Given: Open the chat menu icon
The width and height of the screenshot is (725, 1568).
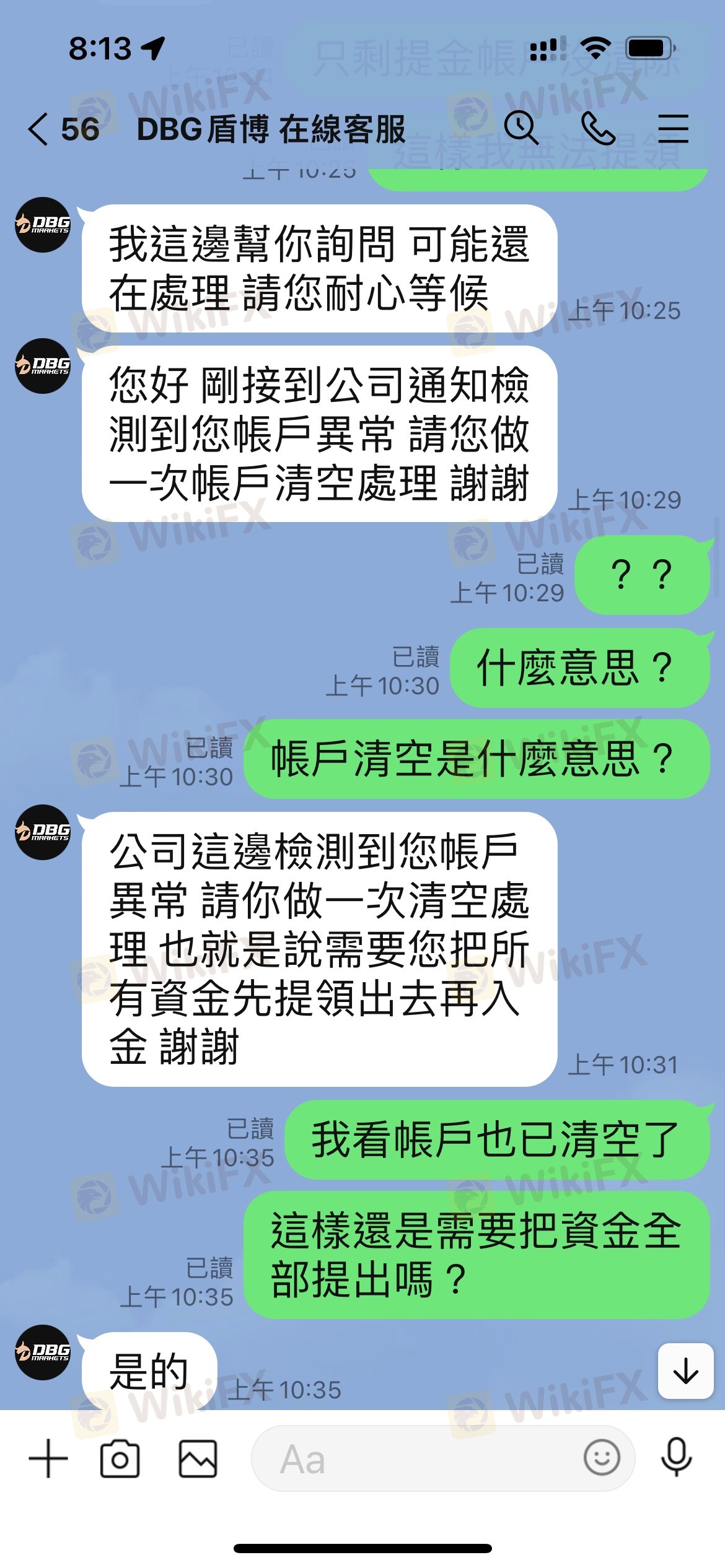Looking at the screenshot, I should click(673, 128).
